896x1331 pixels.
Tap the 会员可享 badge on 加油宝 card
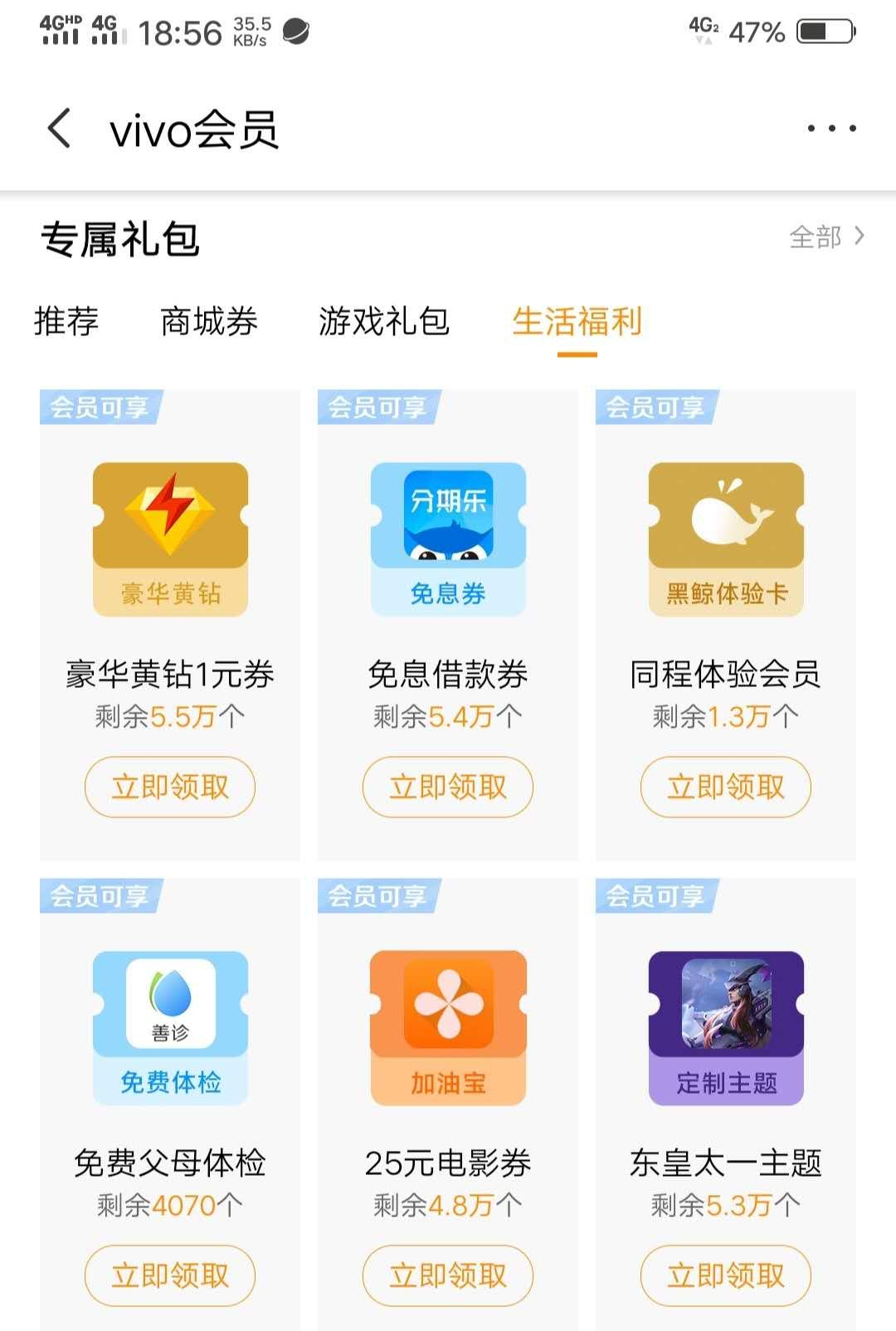(379, 897)
